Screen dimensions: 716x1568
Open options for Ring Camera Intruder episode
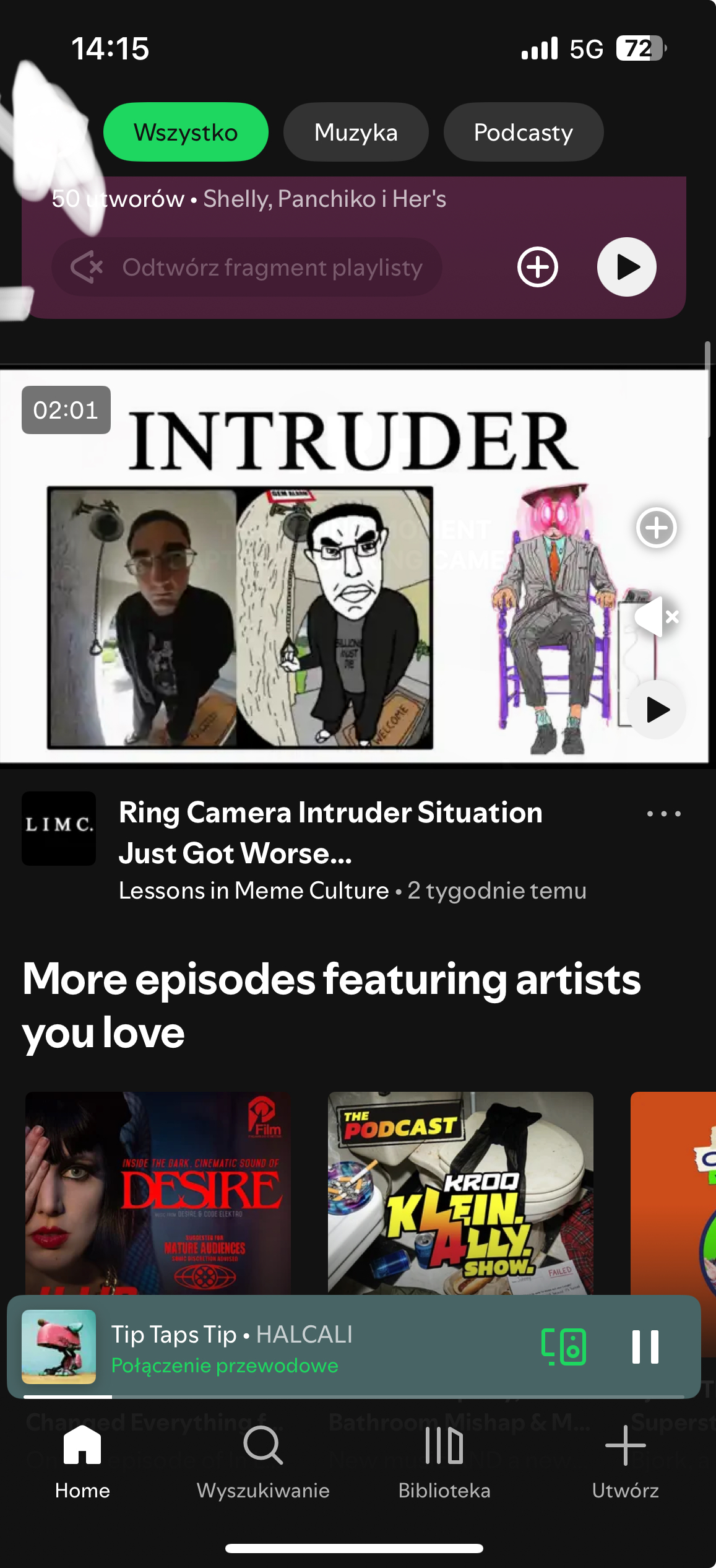[663, 814]
